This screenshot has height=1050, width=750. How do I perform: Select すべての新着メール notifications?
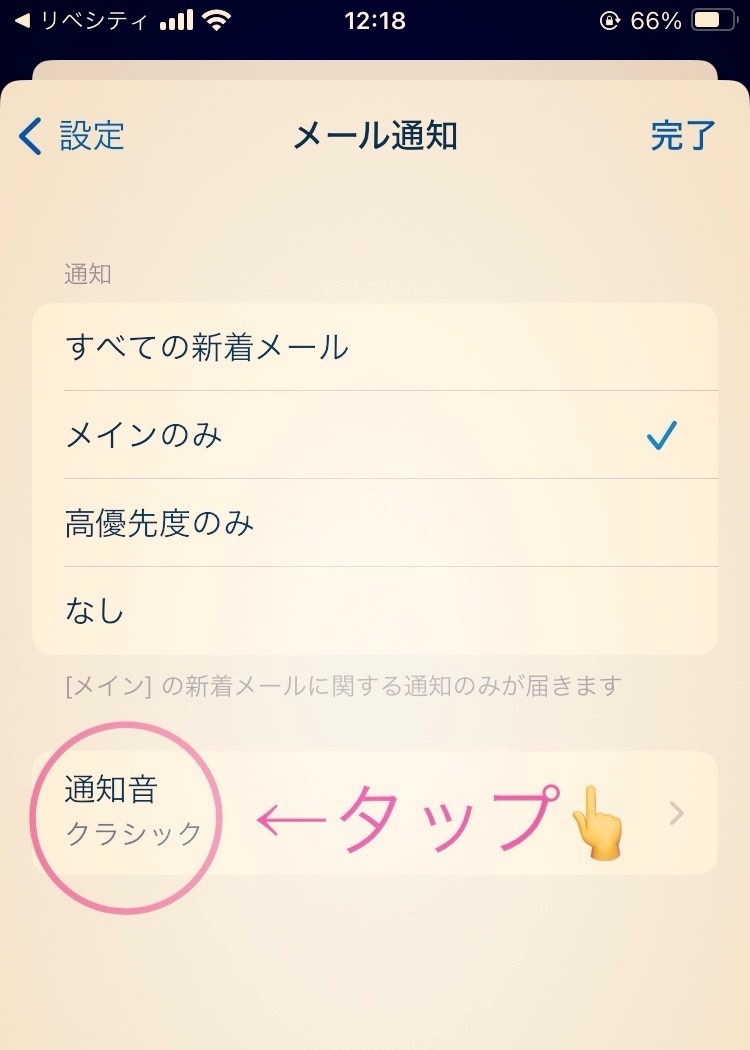point(375,347)
